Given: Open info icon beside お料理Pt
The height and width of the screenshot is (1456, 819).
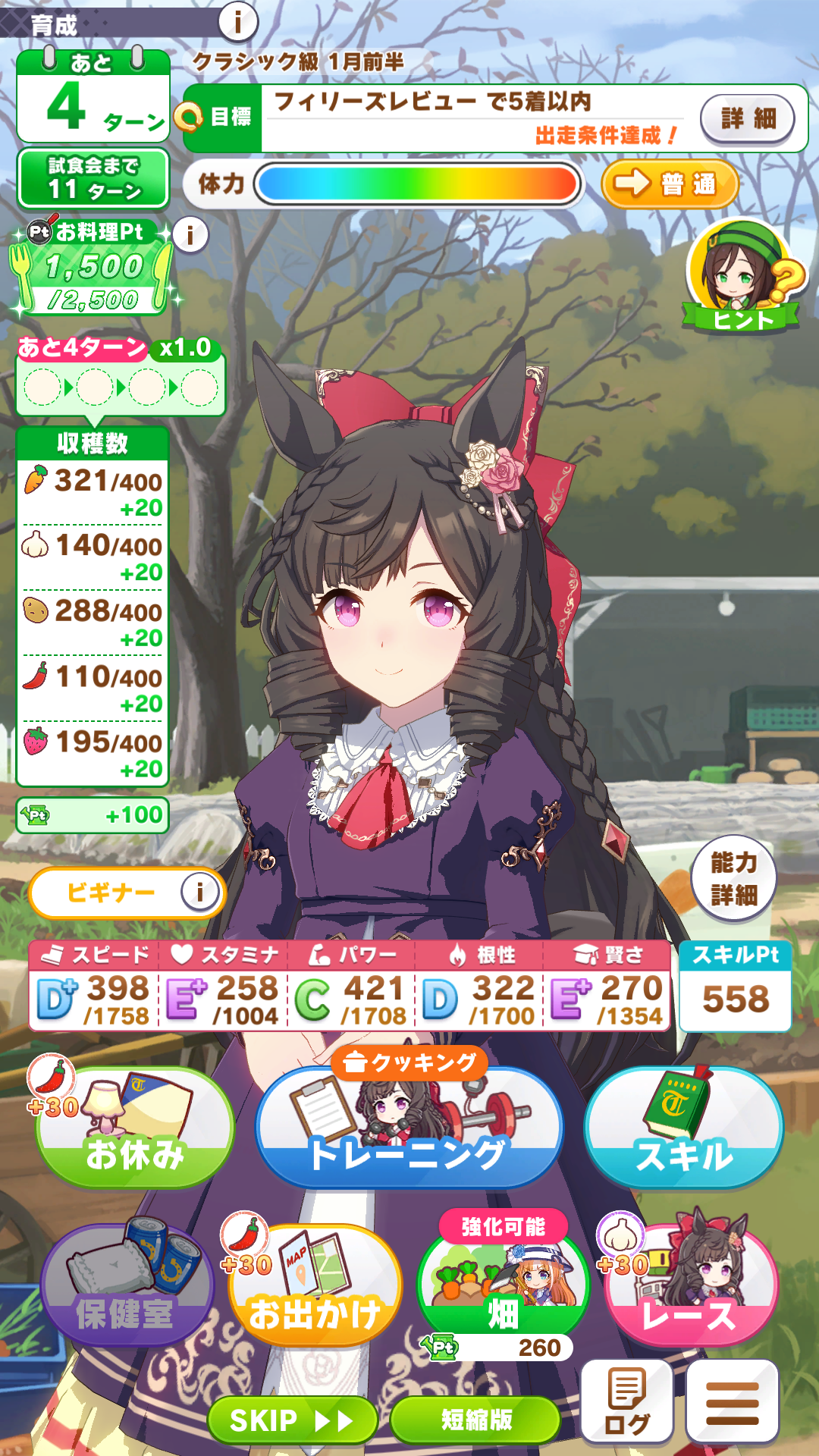Looking at the screenshot, I should pyautogui.click(x=190, y=235).
